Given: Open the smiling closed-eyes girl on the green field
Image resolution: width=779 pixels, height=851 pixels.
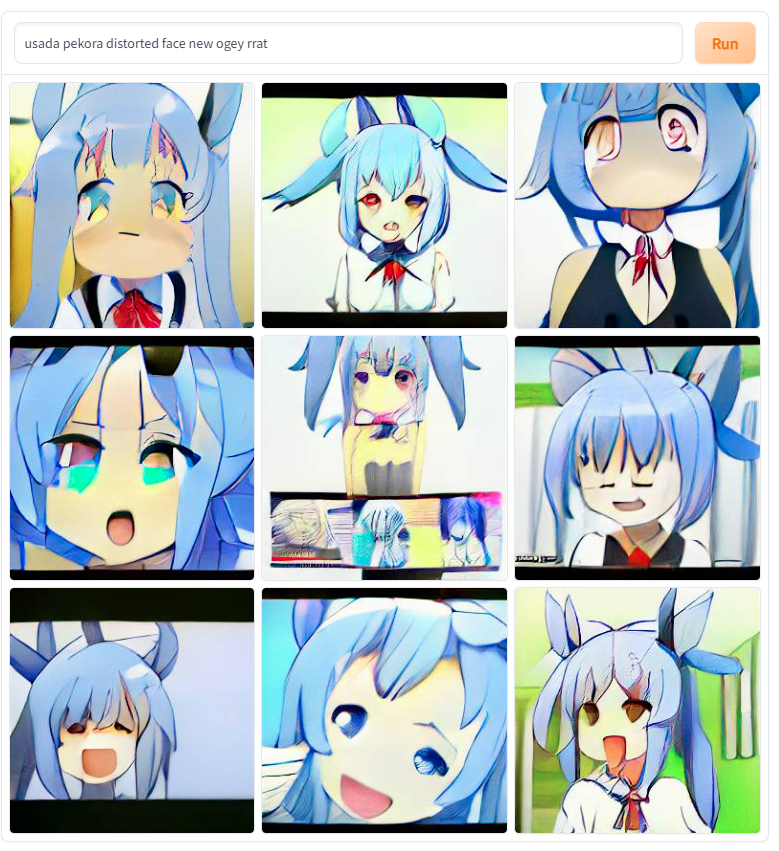Looking at the screenshot, I should point(637,458).
